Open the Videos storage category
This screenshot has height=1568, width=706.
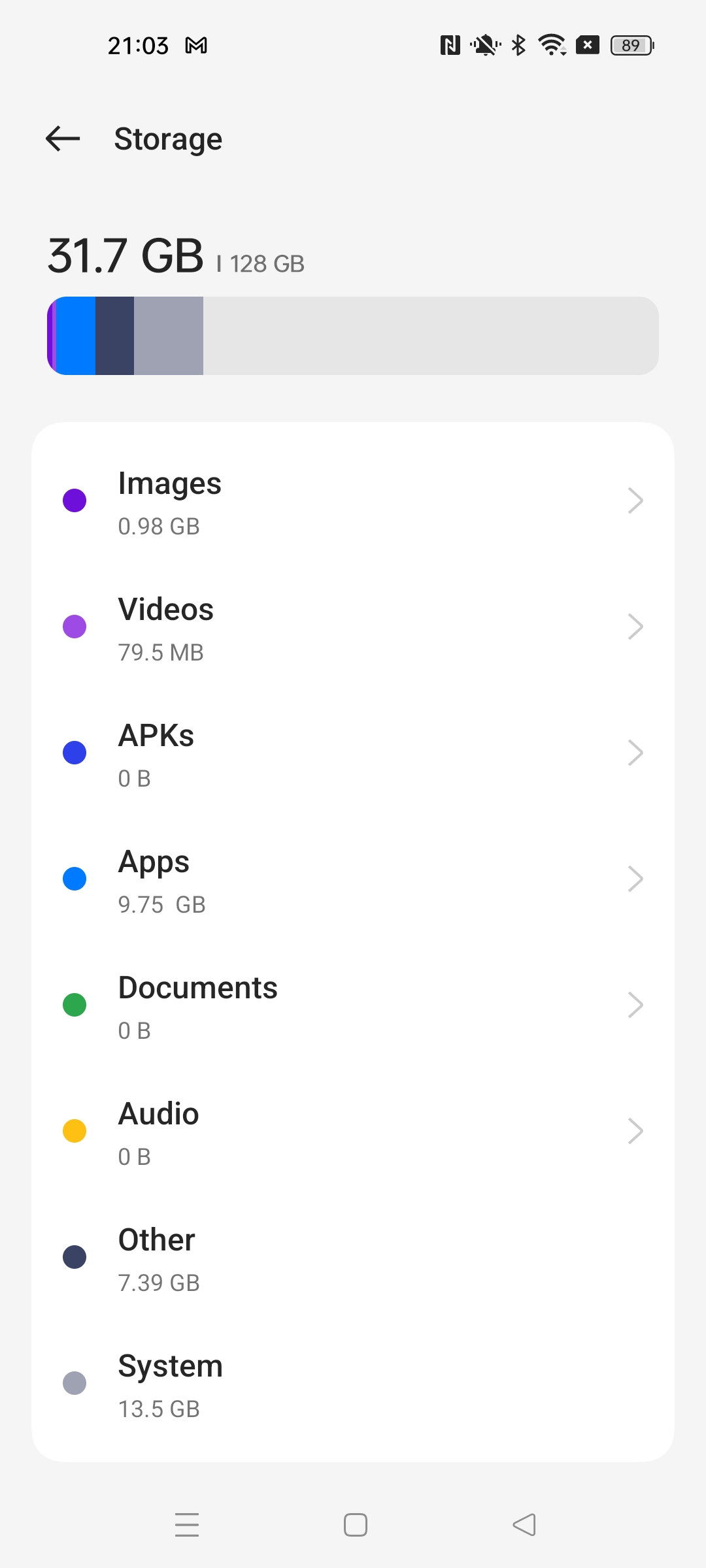[353, 627]
